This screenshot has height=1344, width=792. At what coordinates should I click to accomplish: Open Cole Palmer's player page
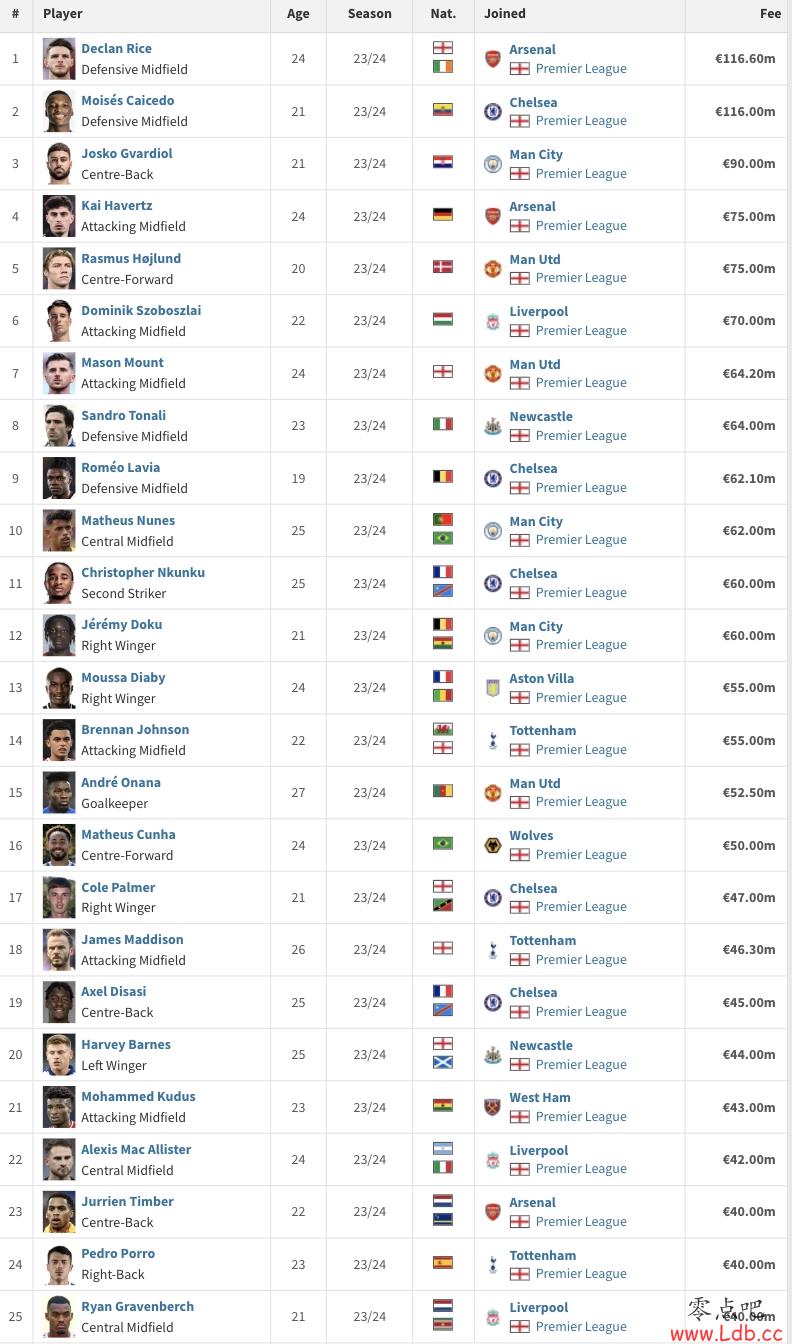point(118,887)
